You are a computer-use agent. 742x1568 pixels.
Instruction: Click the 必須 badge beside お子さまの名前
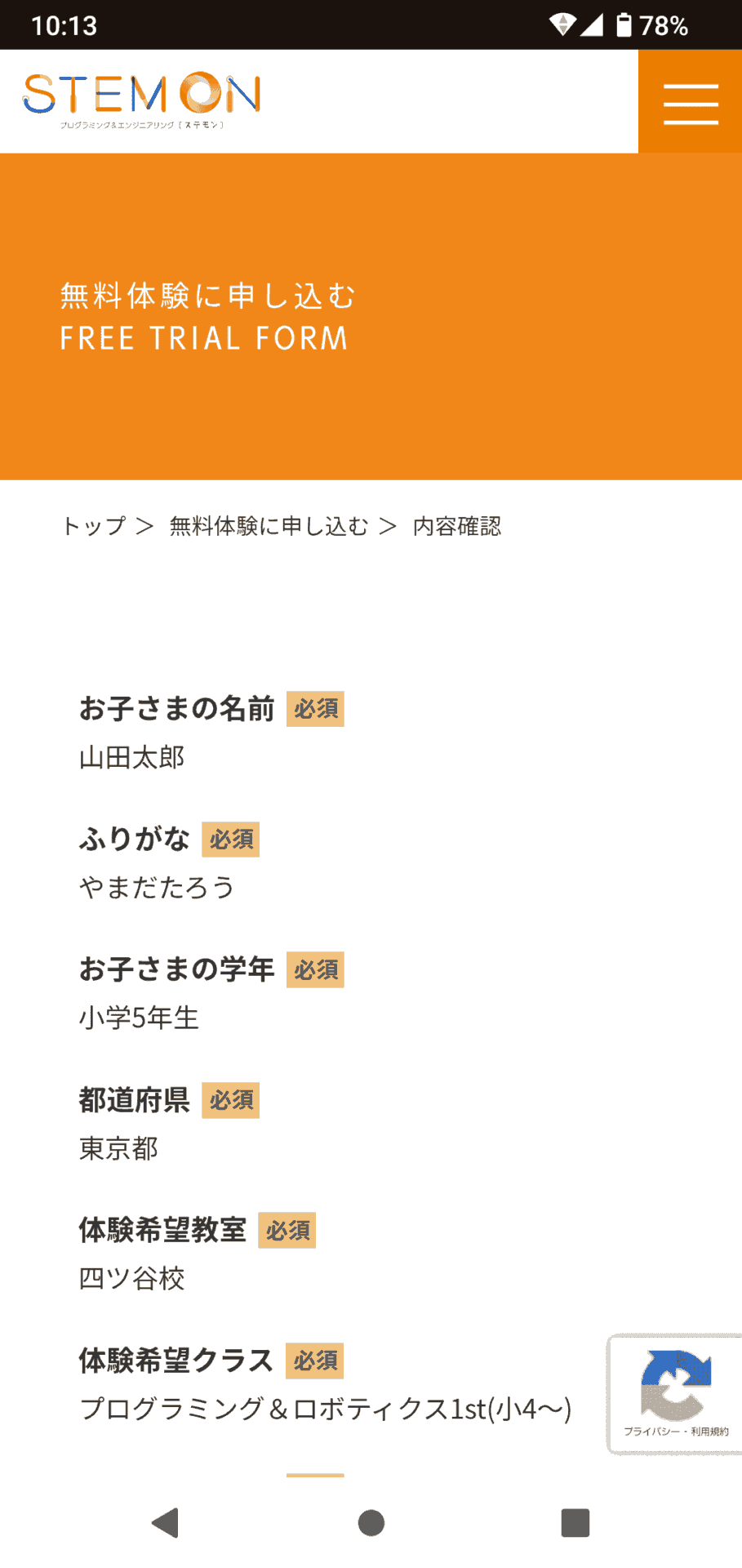click(315, 709)
